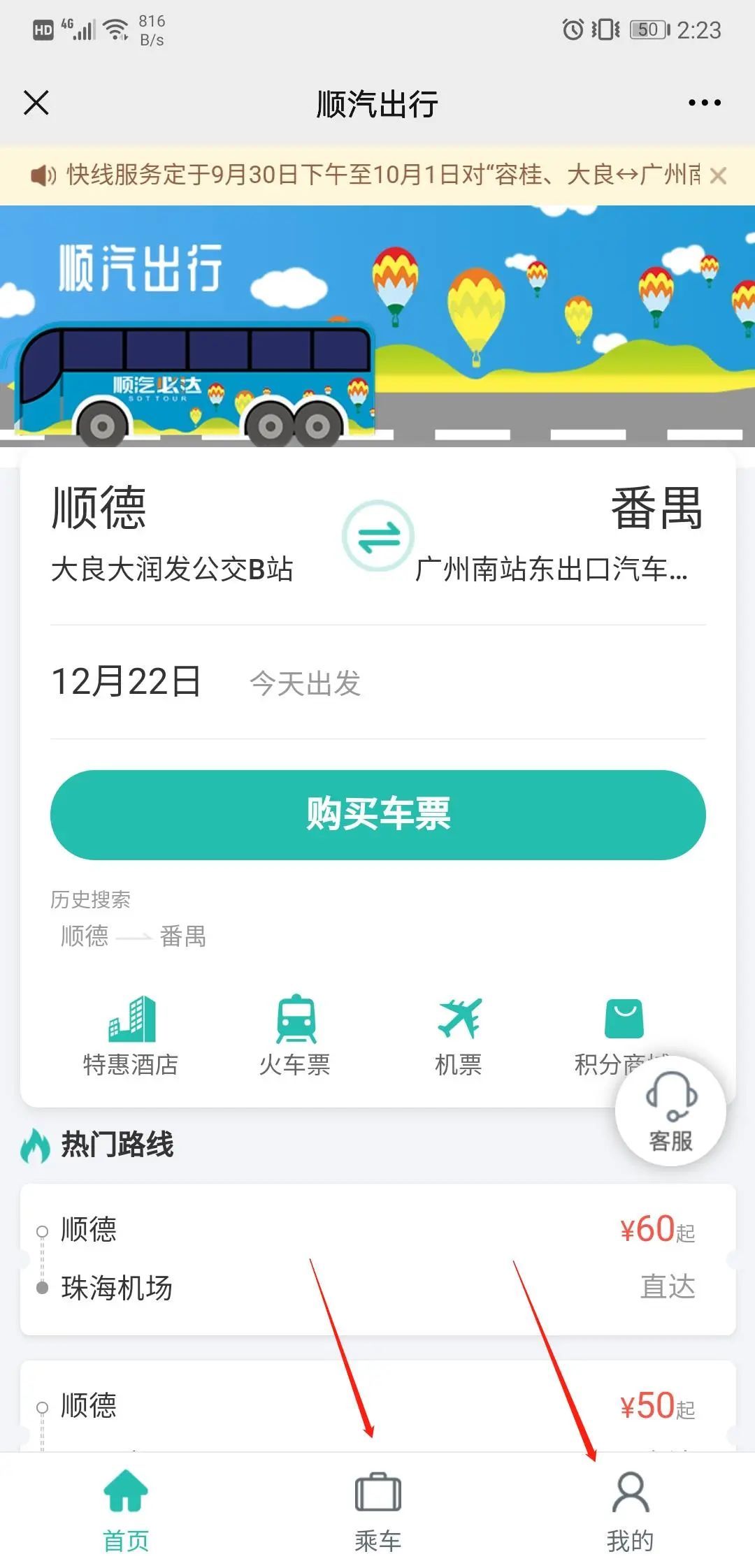Image resolution: width=755 pixels, height=1568 pixels.
Task: Switch to the 乘车 tab
Action: point(377,1511)
